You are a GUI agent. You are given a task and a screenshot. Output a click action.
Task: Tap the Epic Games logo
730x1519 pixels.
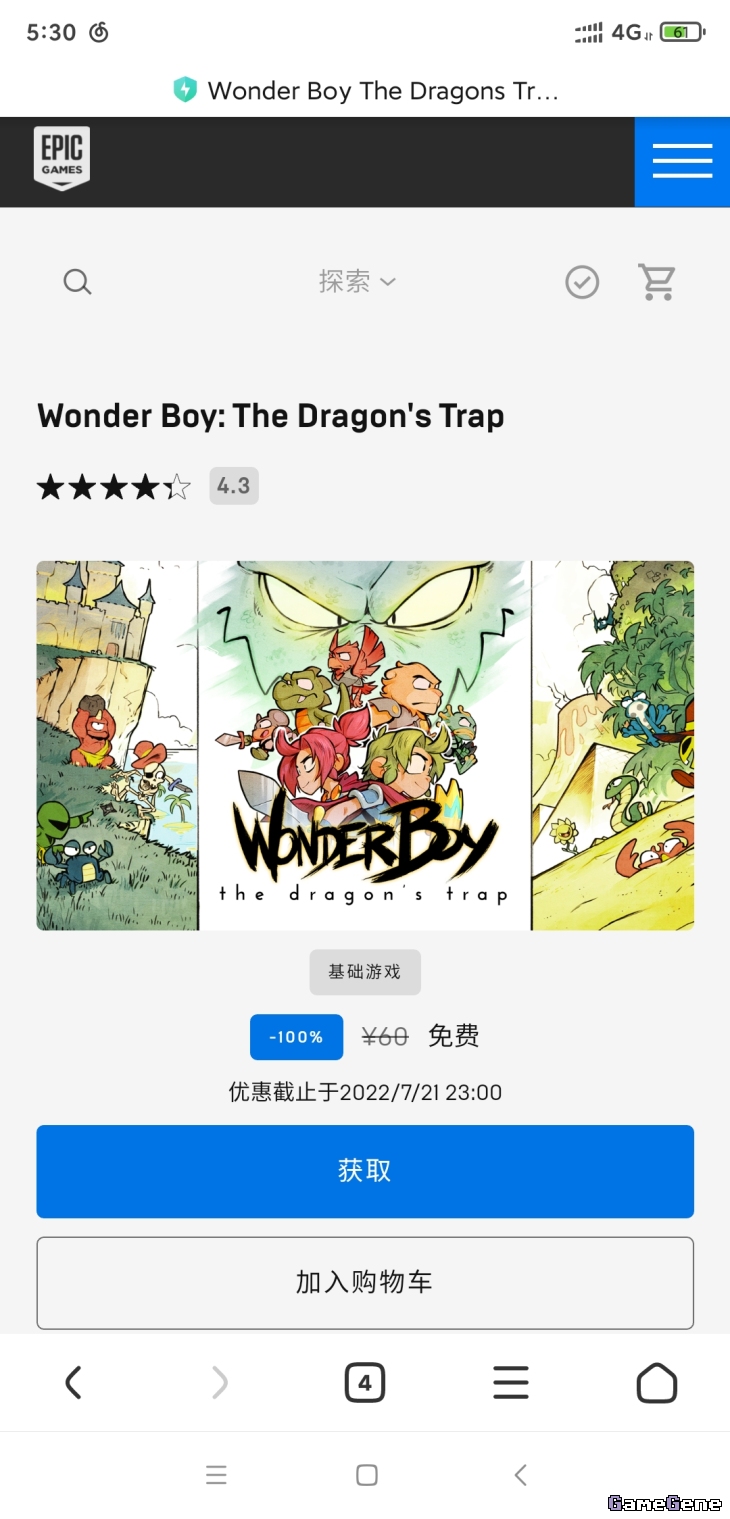click(x=62, y=158)
